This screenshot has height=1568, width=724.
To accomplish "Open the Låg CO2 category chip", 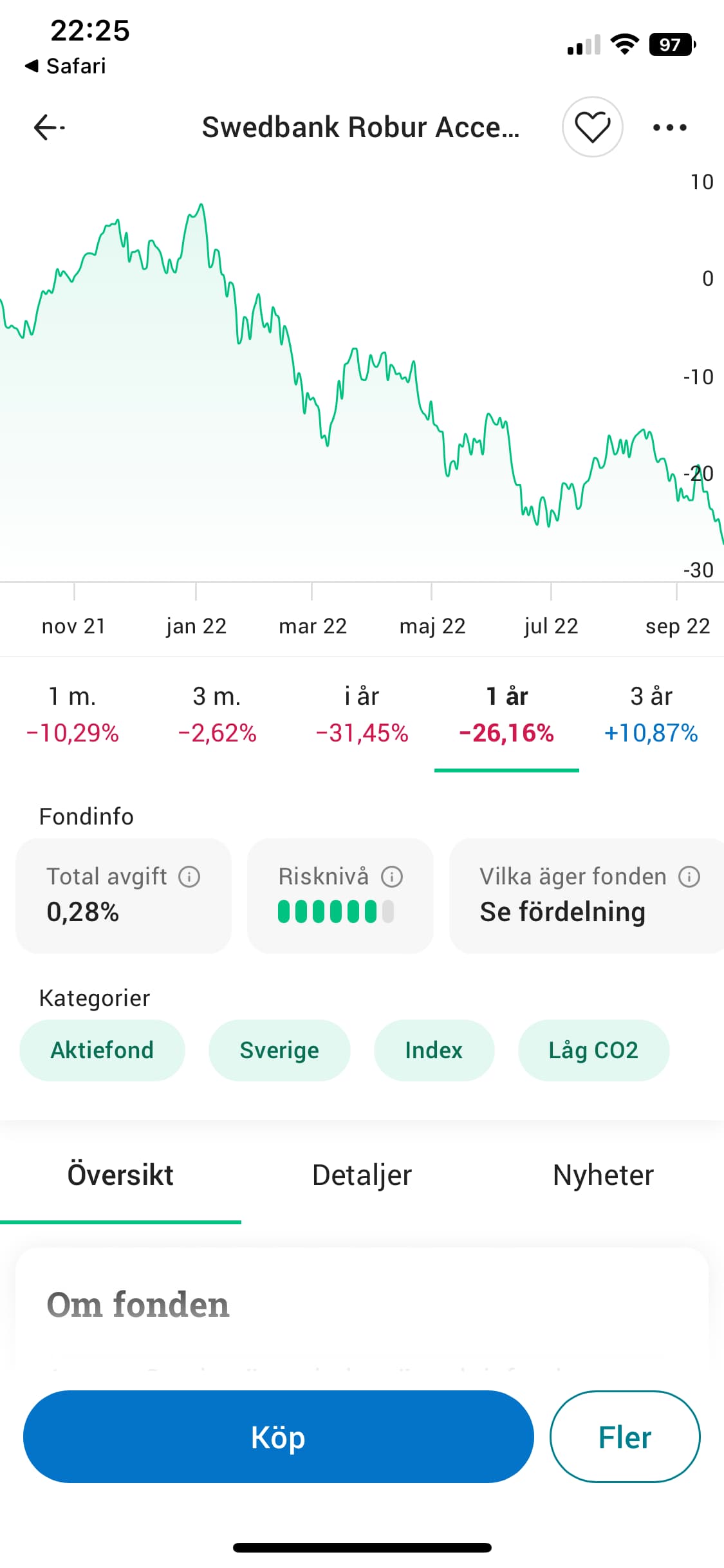I will pos(593,1050).
